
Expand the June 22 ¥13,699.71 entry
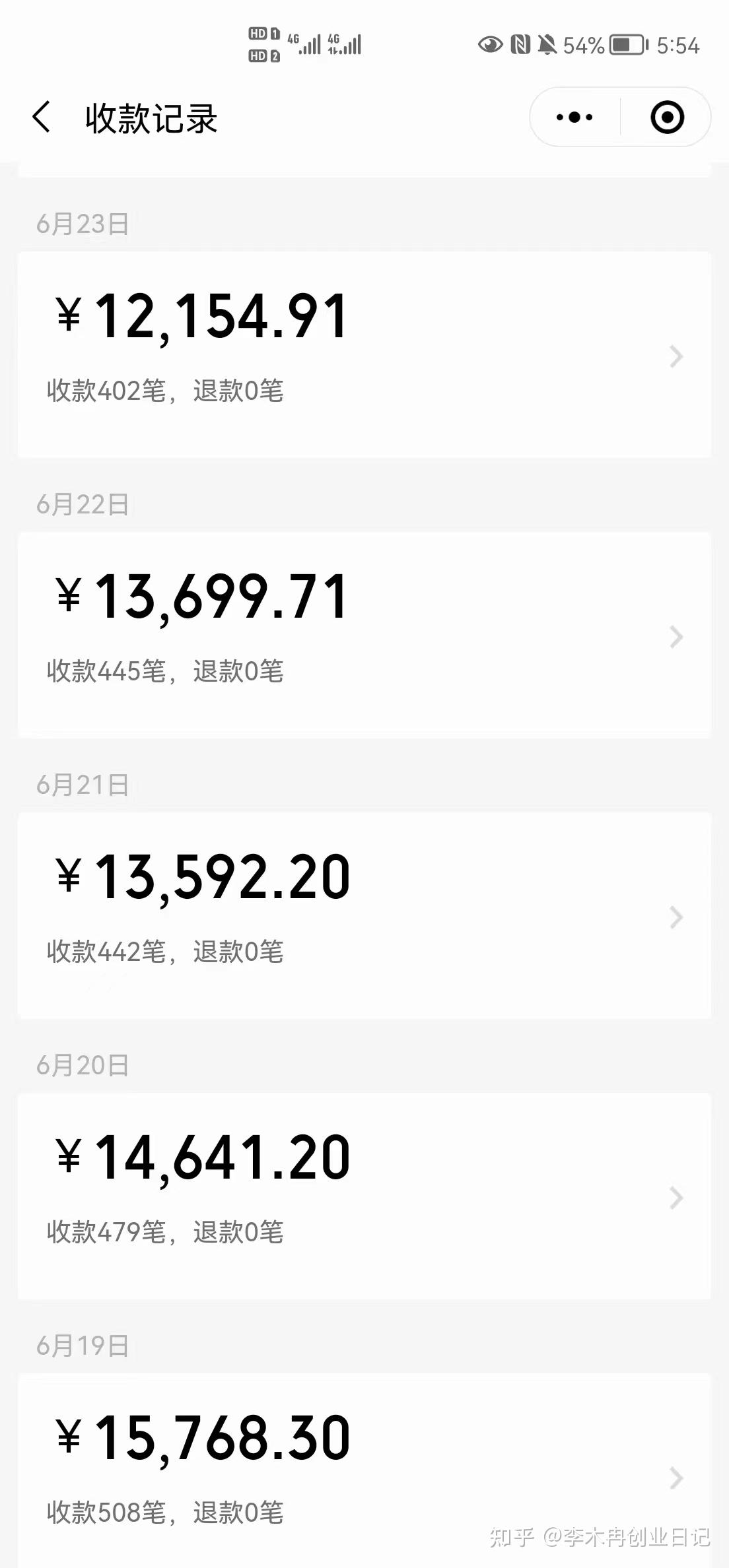[675, 637]
